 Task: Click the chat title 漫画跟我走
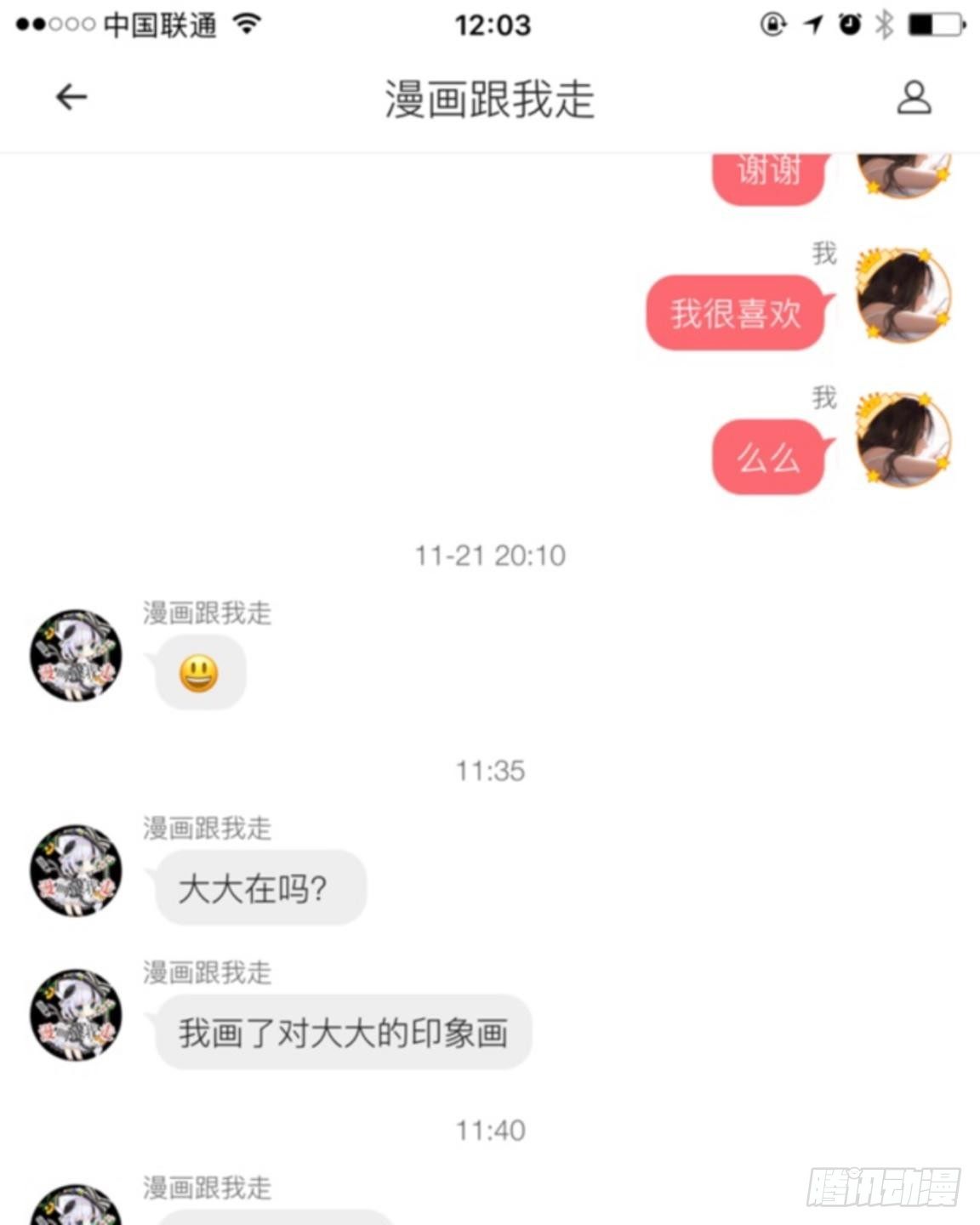490,97
